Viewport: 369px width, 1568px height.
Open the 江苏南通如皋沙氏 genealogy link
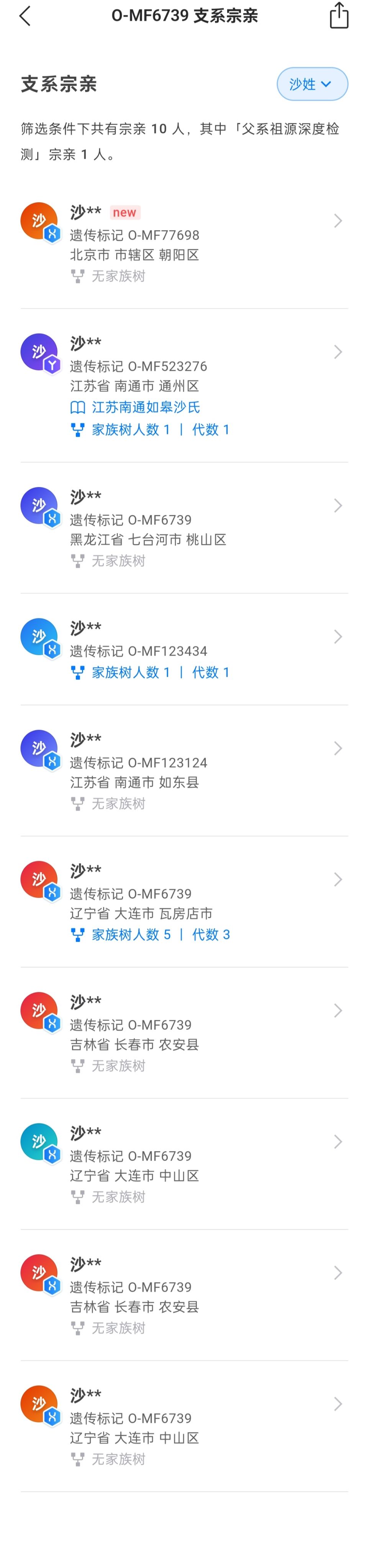(145, 407)
